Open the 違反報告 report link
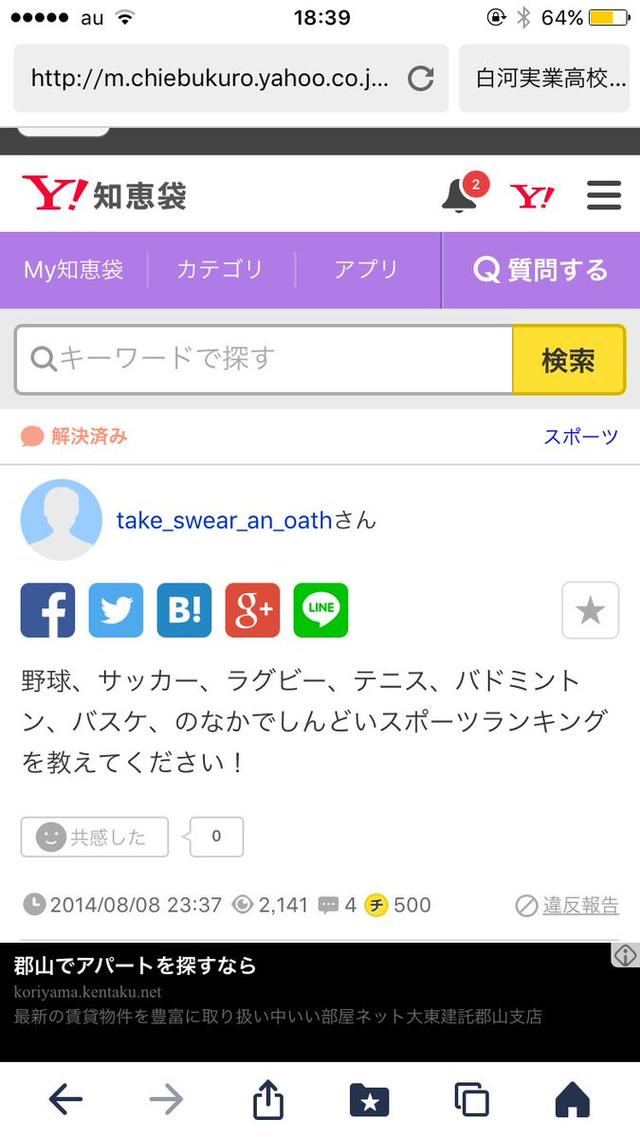The height and width of the screenshot is (1137, 640). [x=580, y=905]
